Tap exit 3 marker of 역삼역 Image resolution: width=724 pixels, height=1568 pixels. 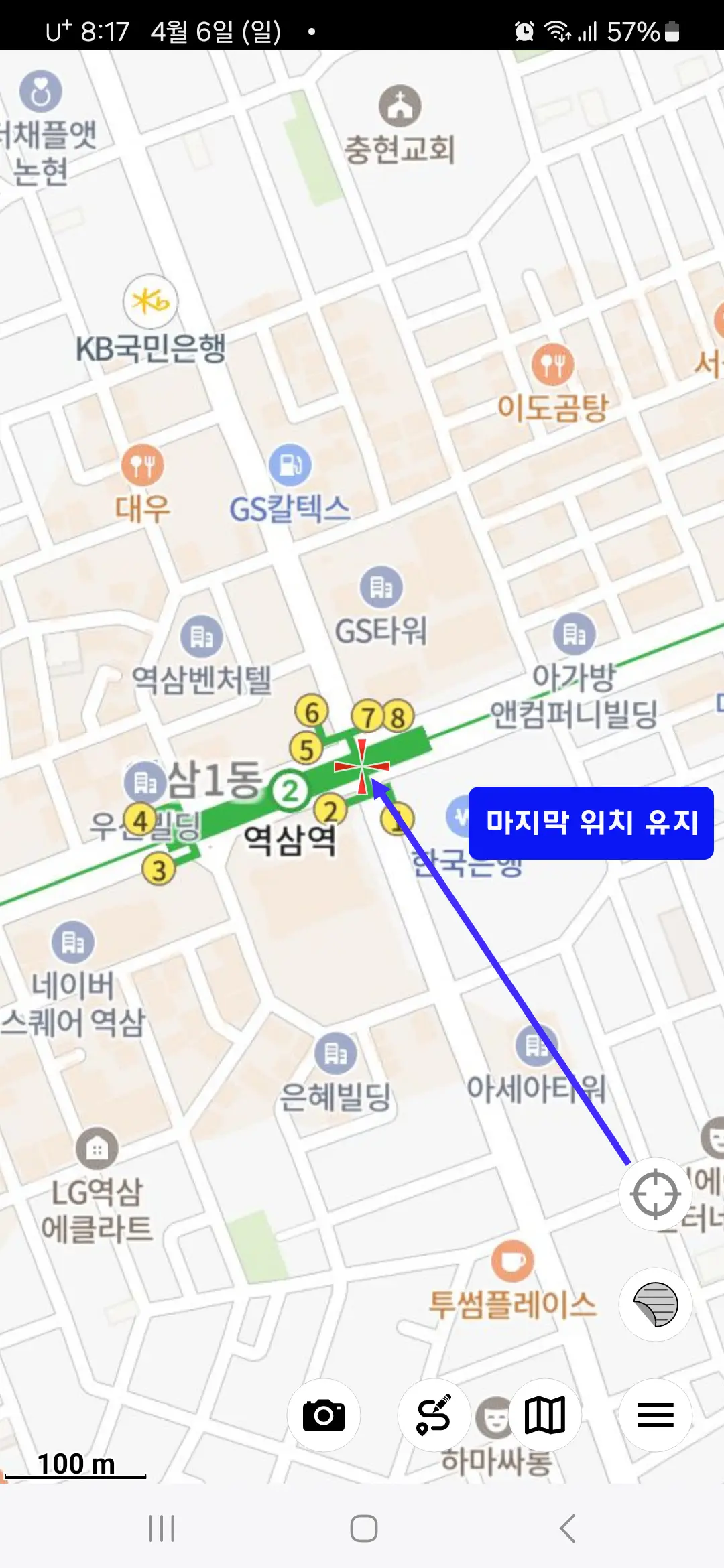(x=158, y=868)
